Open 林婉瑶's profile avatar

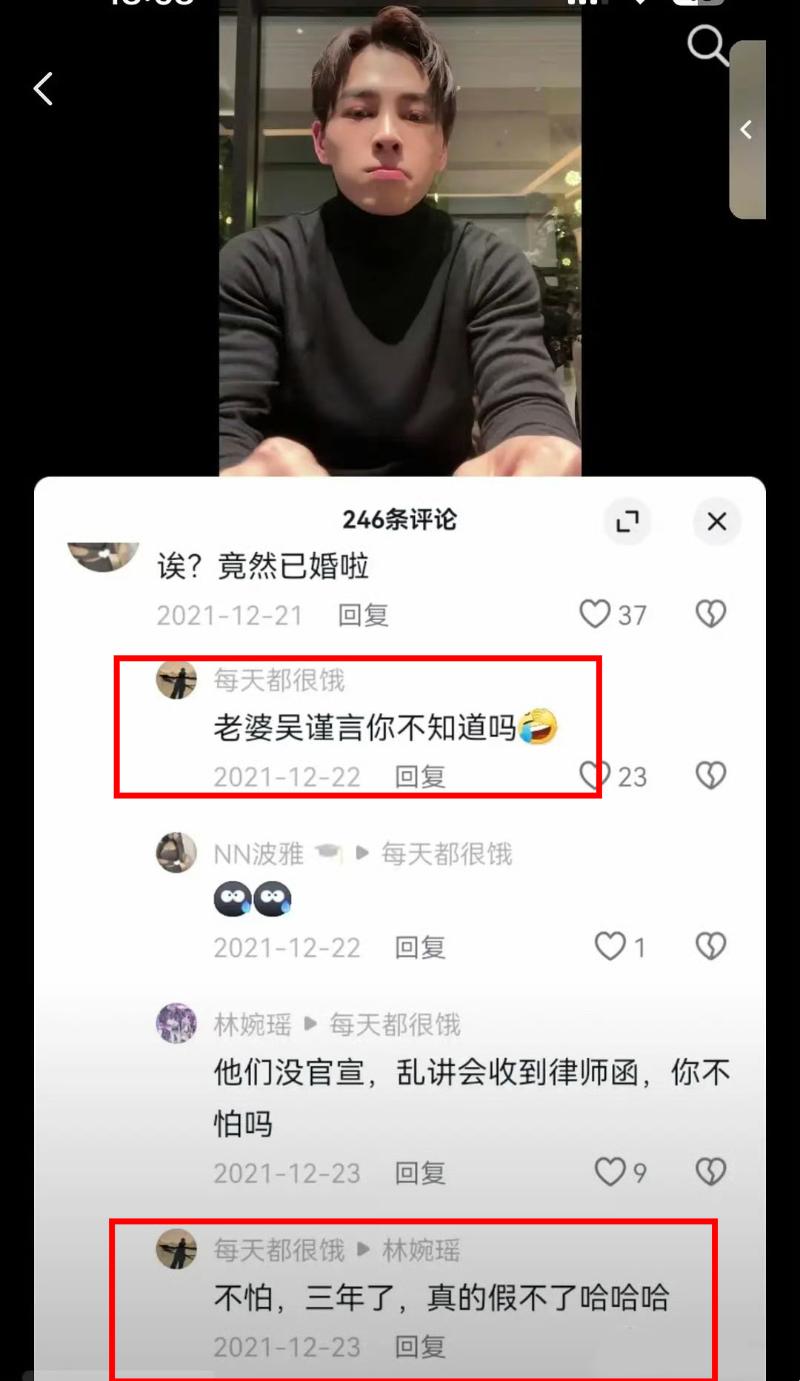click(x=176, y=1023)
